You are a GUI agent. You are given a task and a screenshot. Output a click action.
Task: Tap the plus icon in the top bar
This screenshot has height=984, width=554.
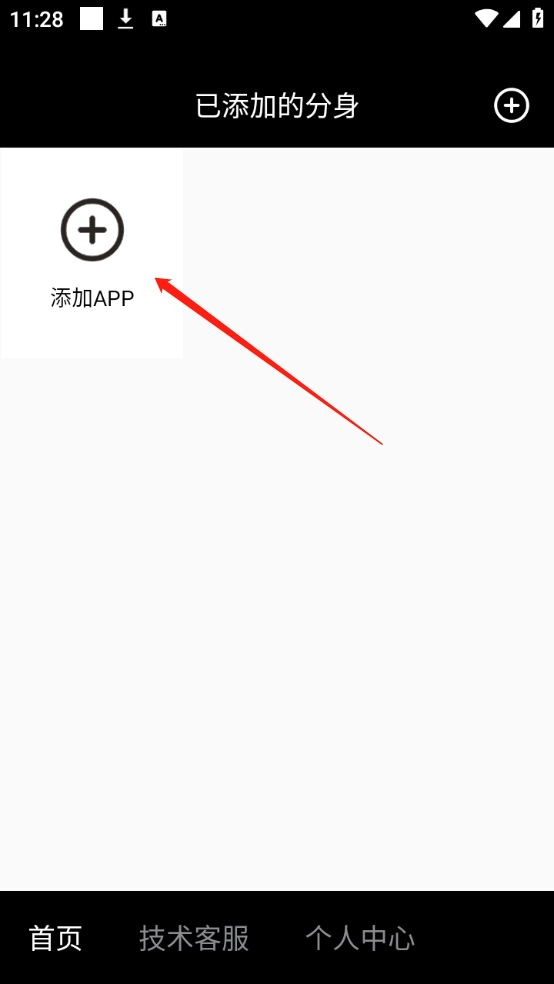pyautogui.click(x=511, y=105)
